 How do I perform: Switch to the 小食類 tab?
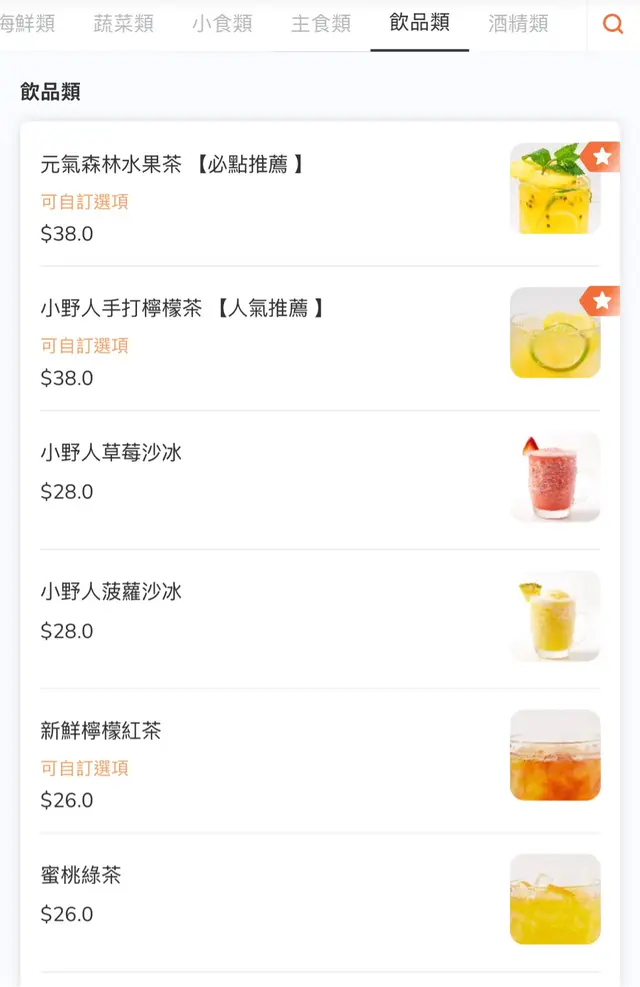[x=222, y=24]
